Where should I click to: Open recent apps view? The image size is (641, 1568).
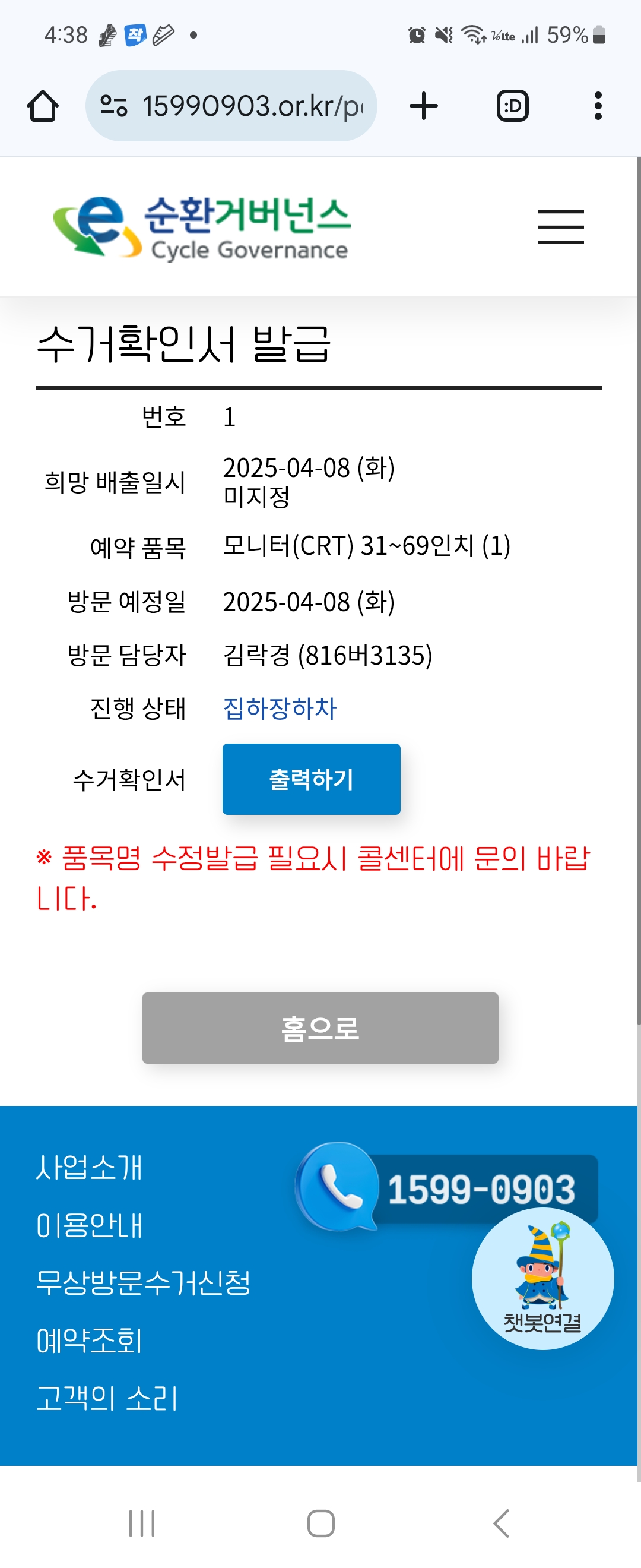(142, 1523)
